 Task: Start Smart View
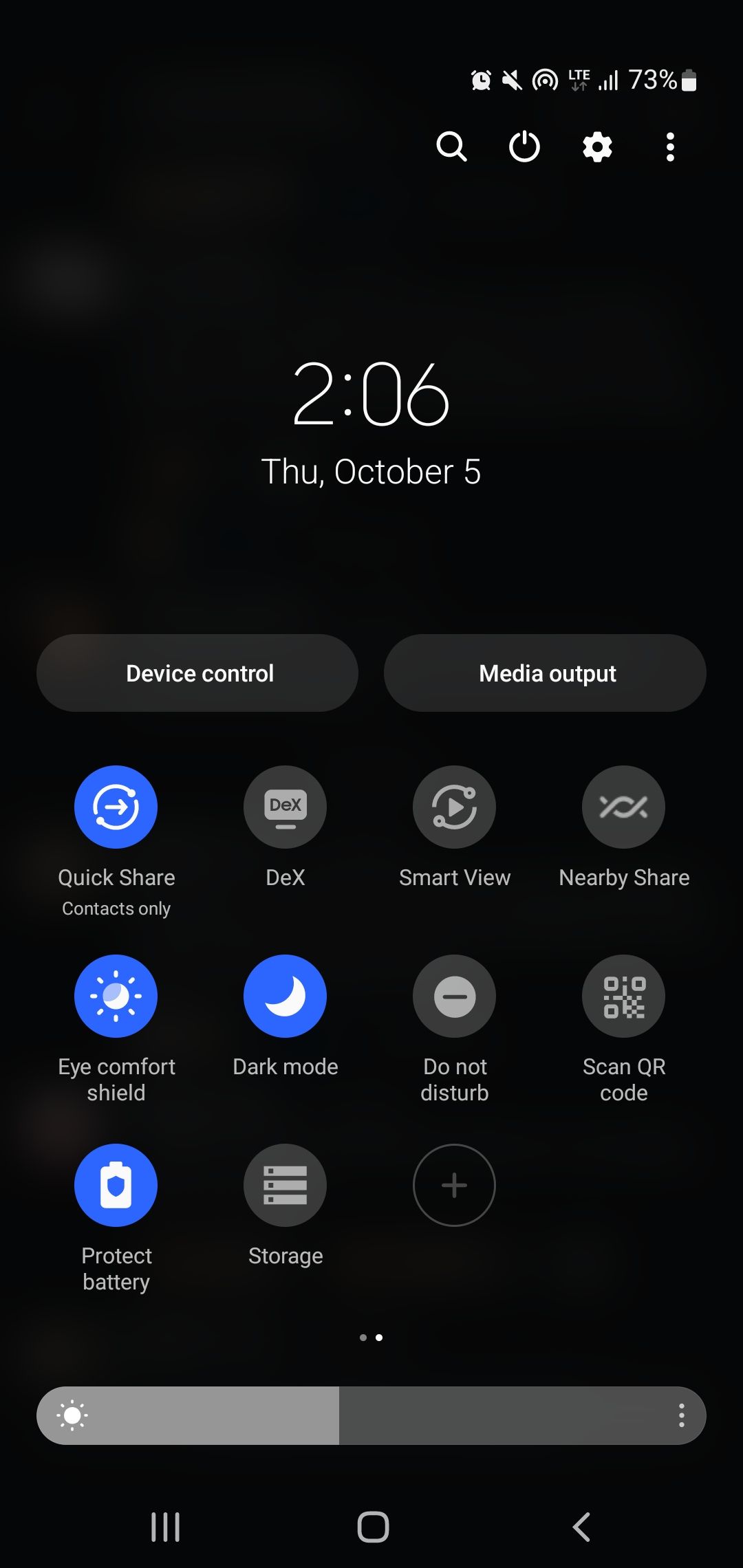[x=454, y=807]
